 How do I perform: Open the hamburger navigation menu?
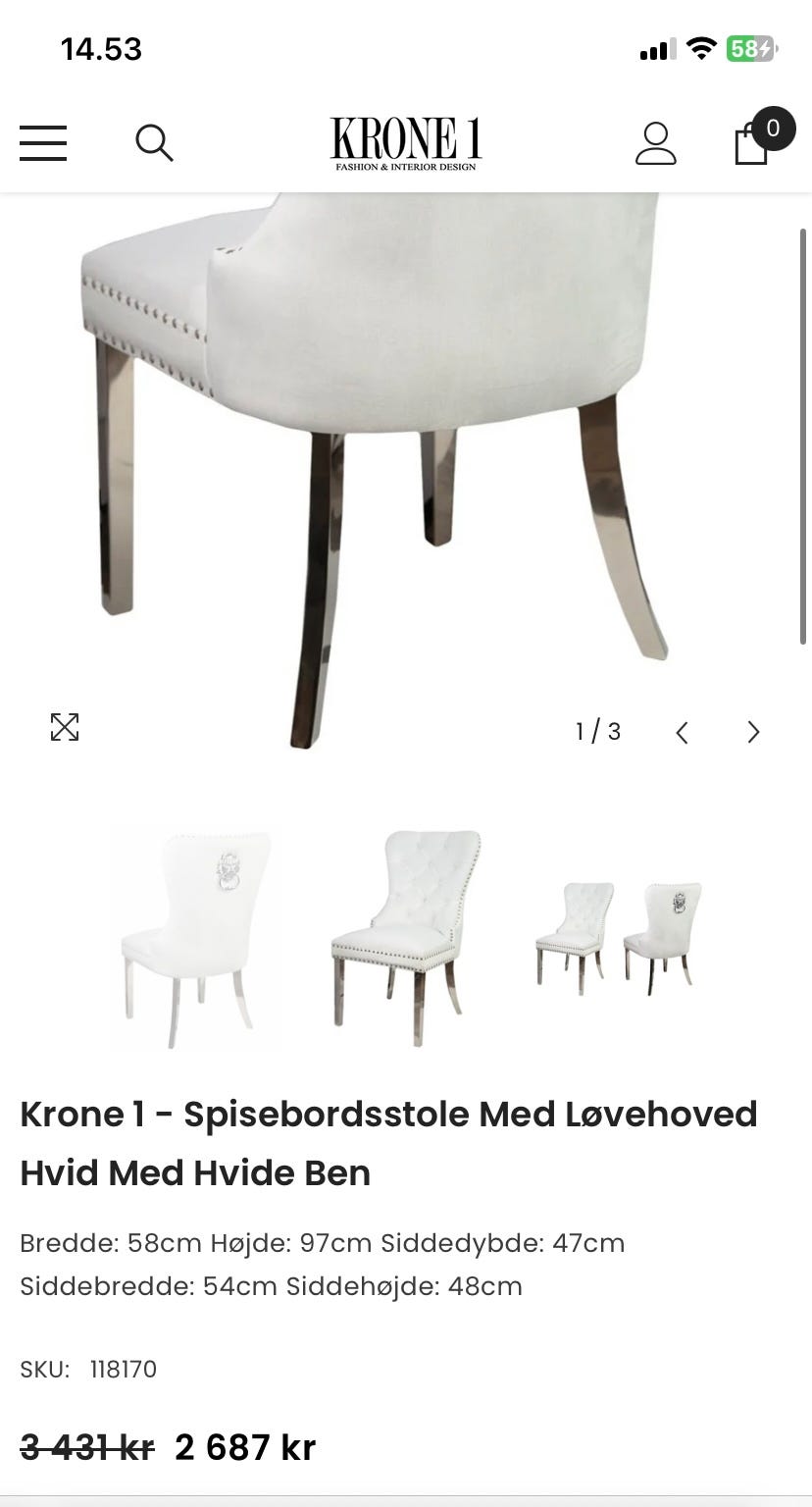[43, 143]
